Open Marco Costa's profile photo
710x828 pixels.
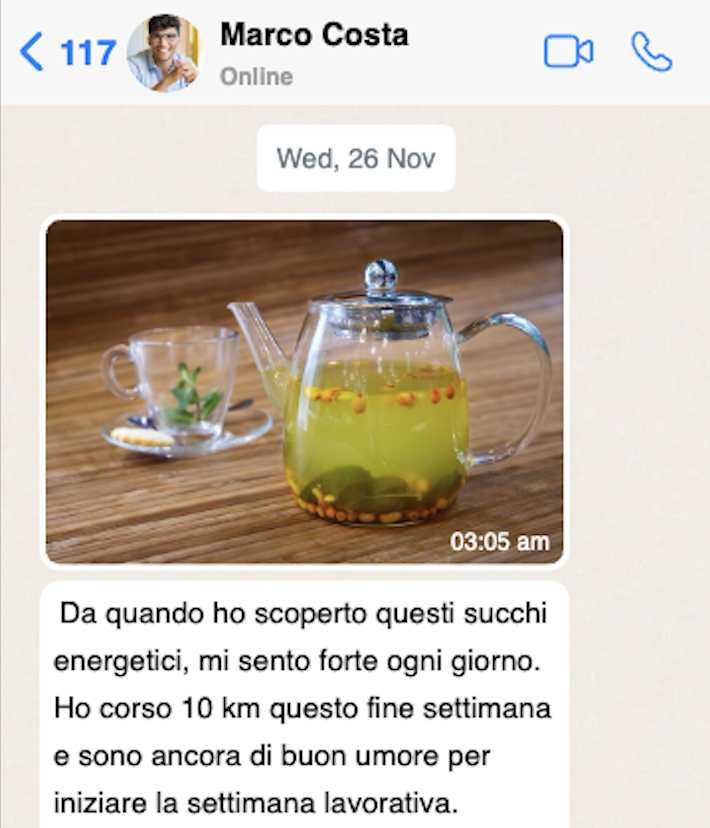pos(163,53)
